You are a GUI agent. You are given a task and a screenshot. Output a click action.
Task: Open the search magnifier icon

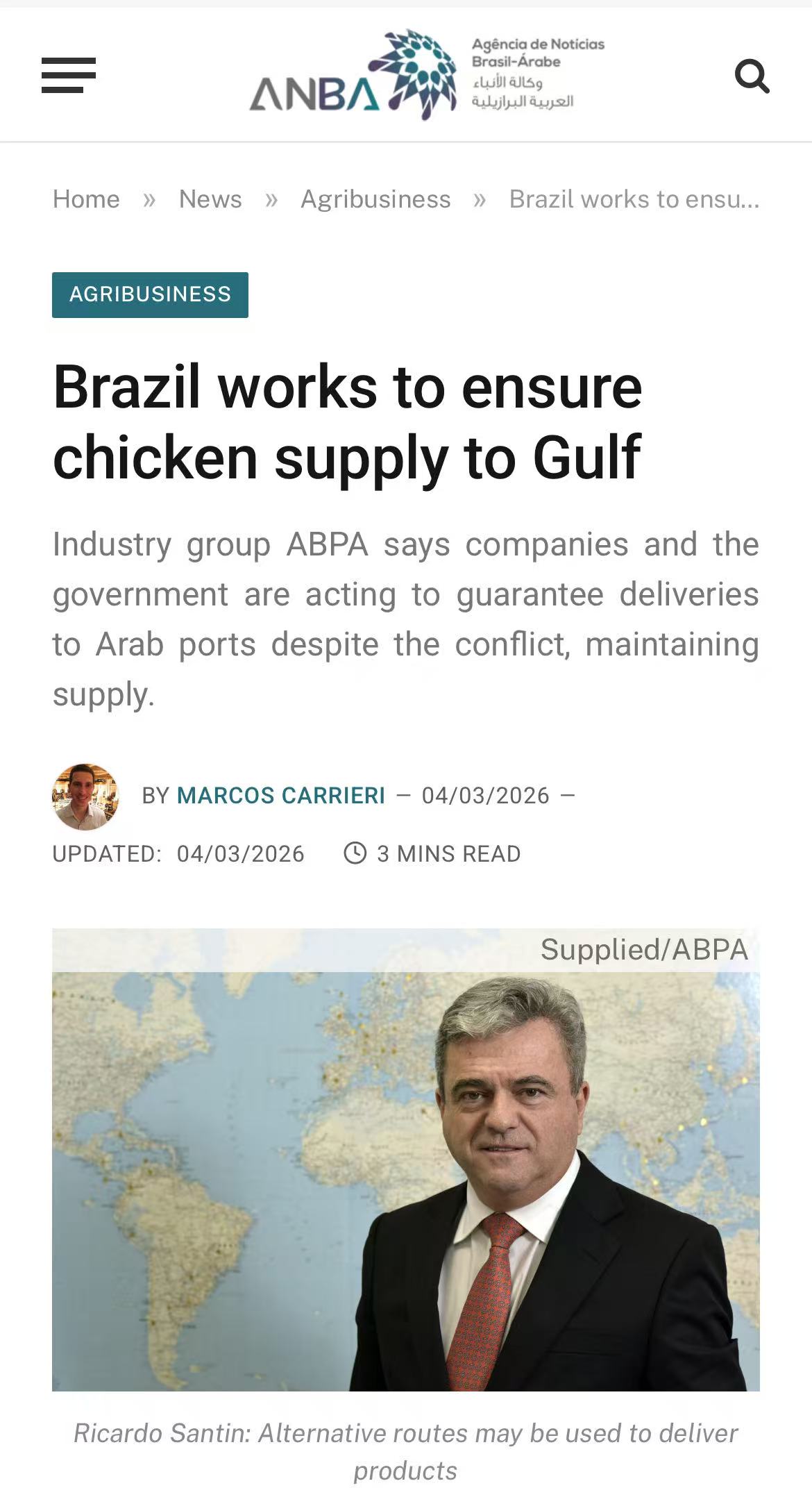click(752, 76)
